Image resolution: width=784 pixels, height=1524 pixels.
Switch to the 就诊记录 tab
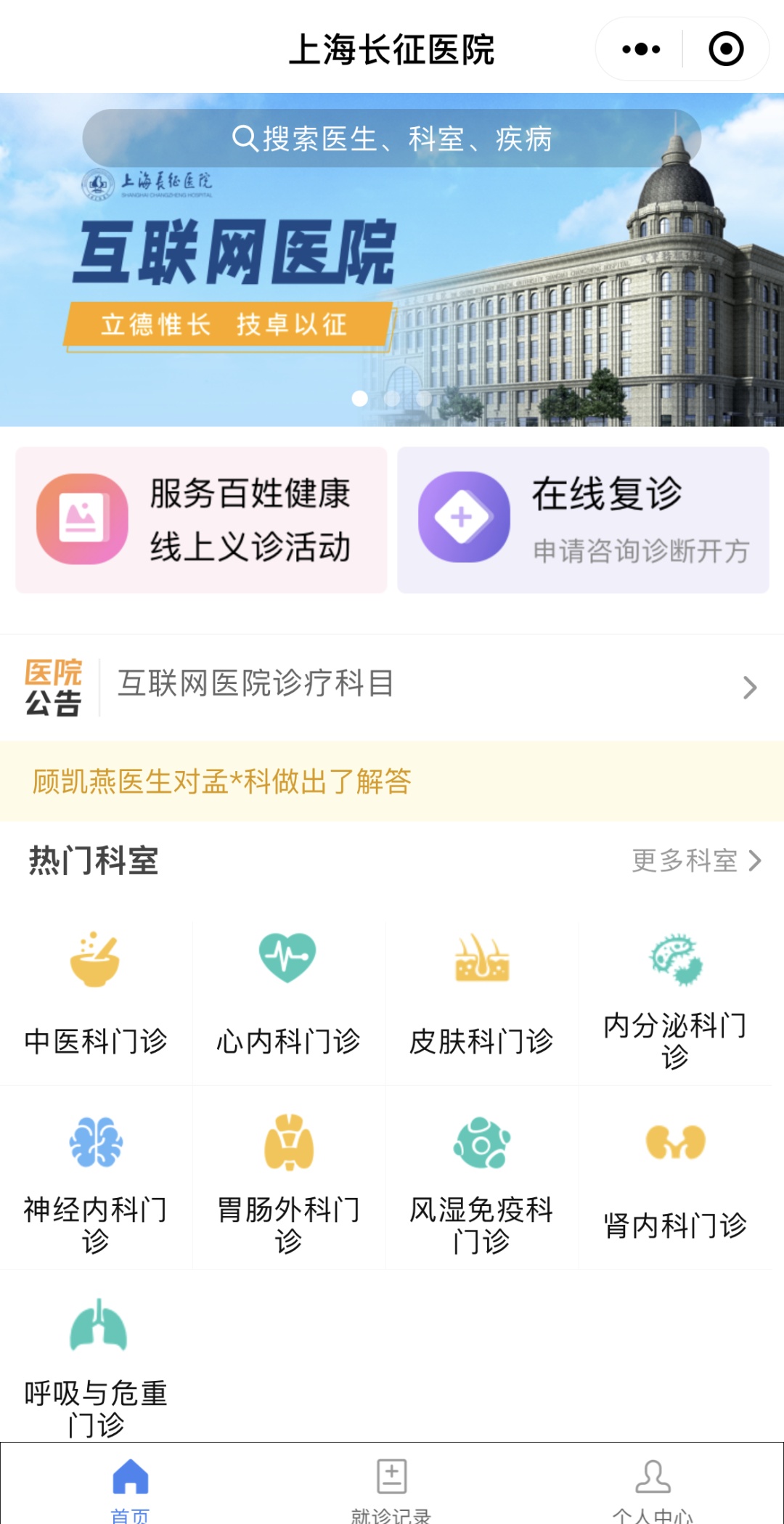[x=392, y=1488]
